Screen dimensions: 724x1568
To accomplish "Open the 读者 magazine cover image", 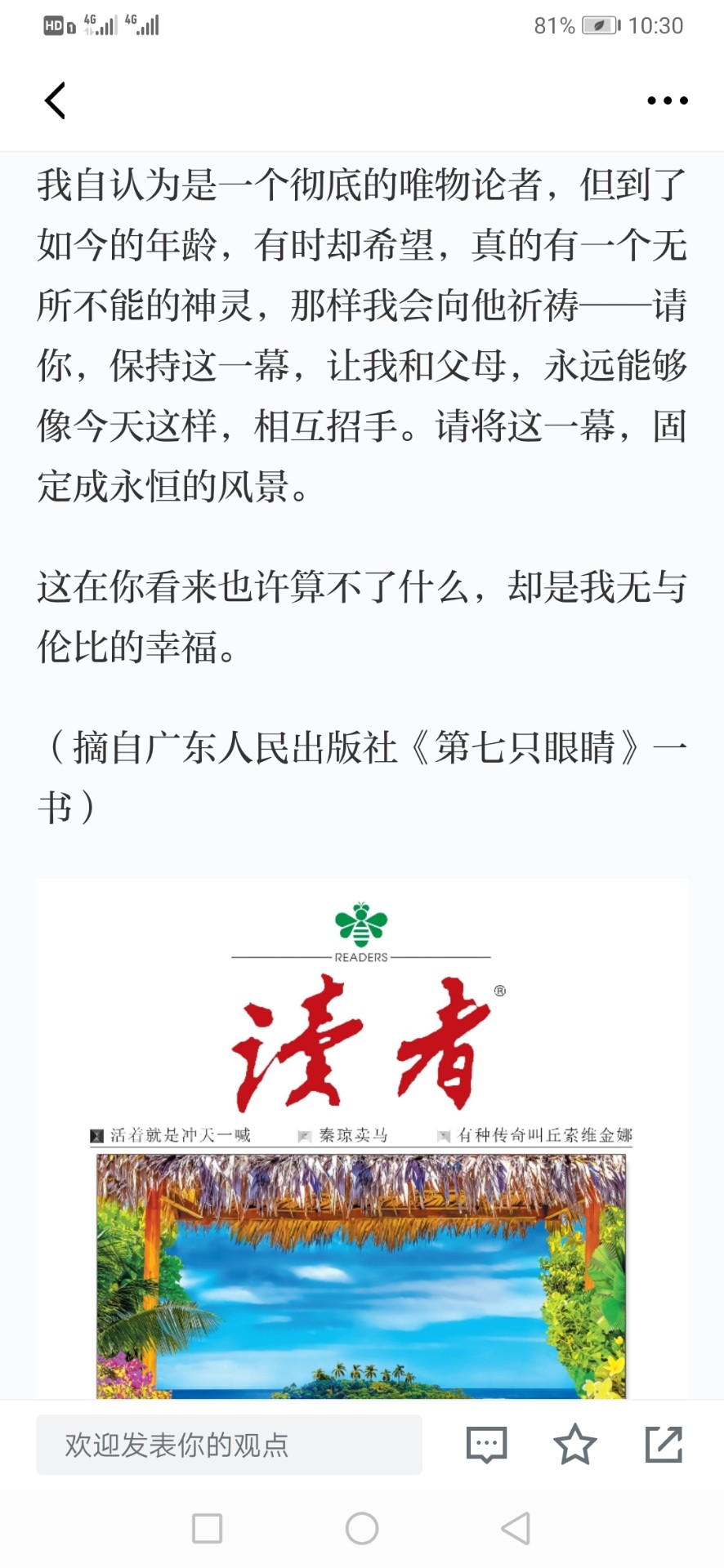I will coord(362,1139).
